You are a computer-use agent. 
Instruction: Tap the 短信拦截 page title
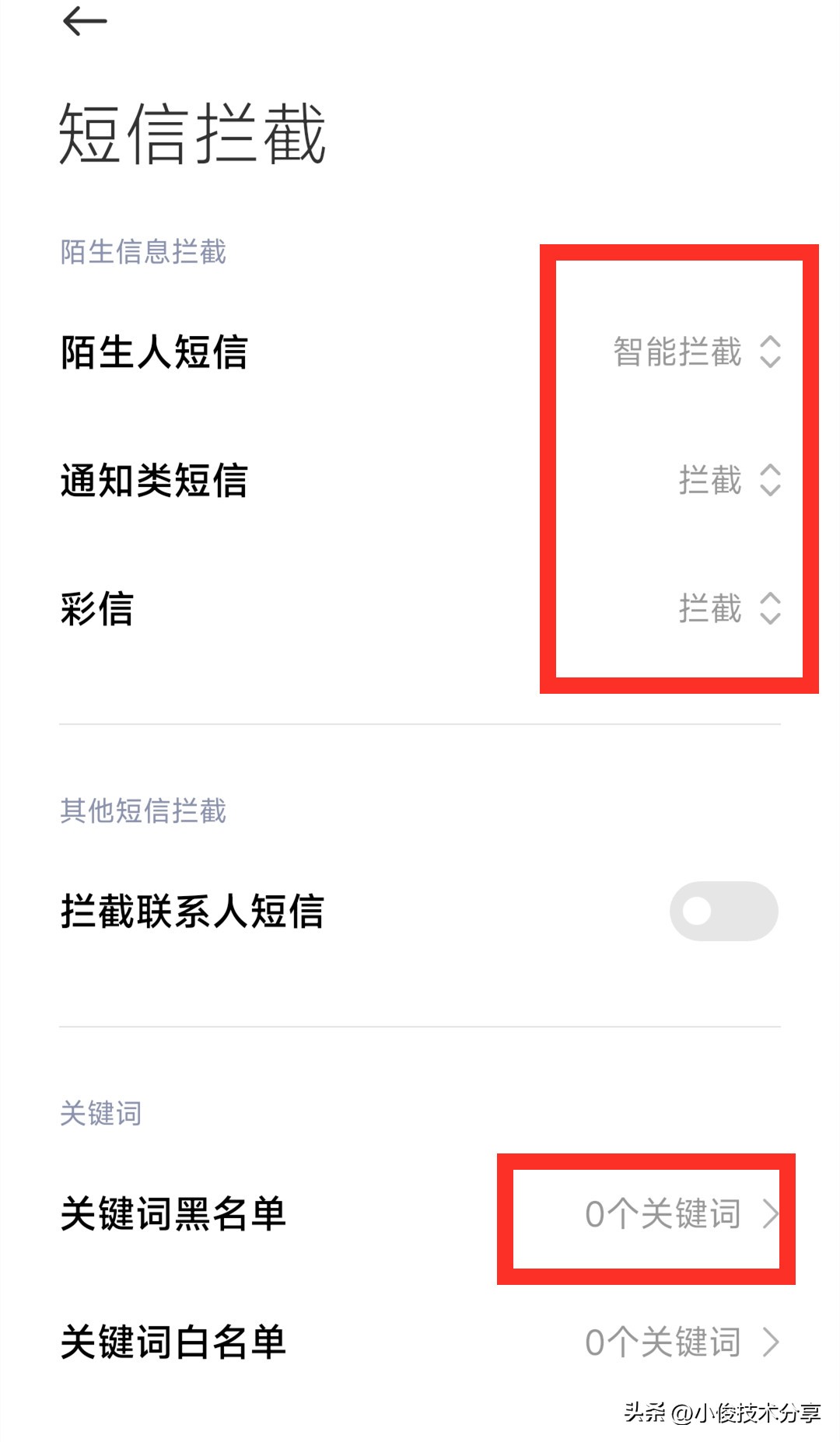point(194,132)
